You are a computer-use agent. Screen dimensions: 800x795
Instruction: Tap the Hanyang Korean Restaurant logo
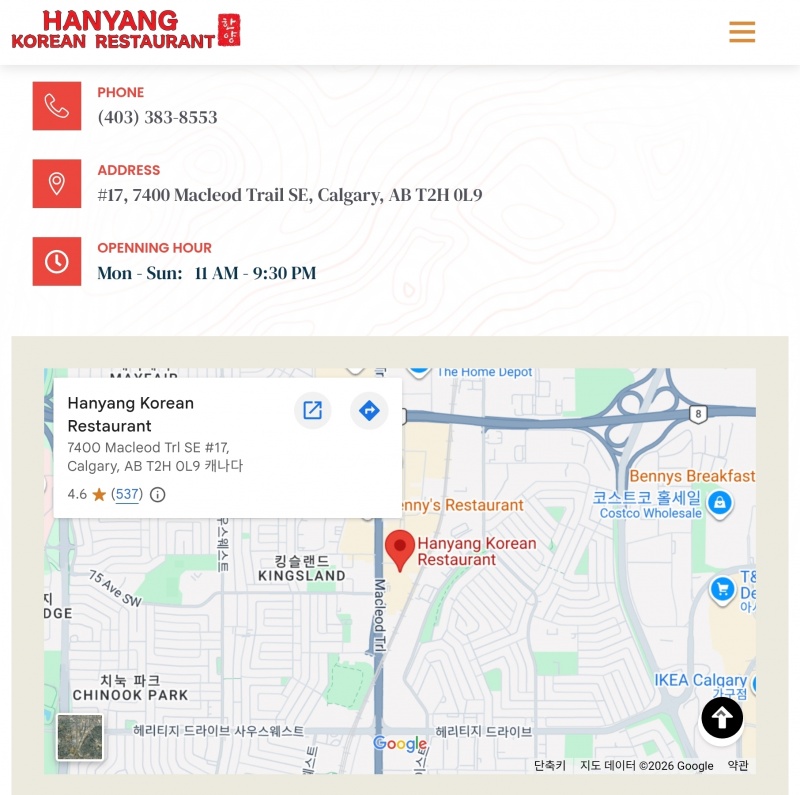(126, 30)
